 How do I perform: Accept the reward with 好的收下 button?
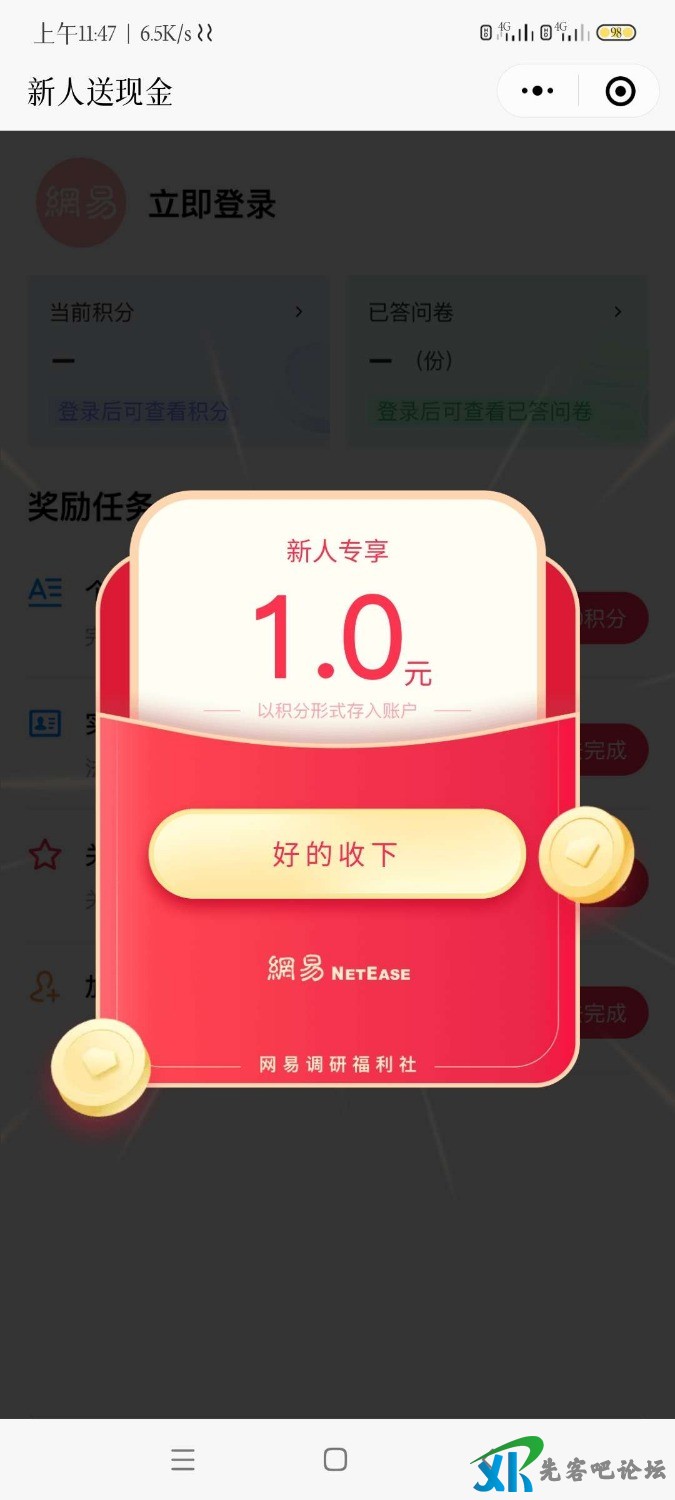(336, 853)
